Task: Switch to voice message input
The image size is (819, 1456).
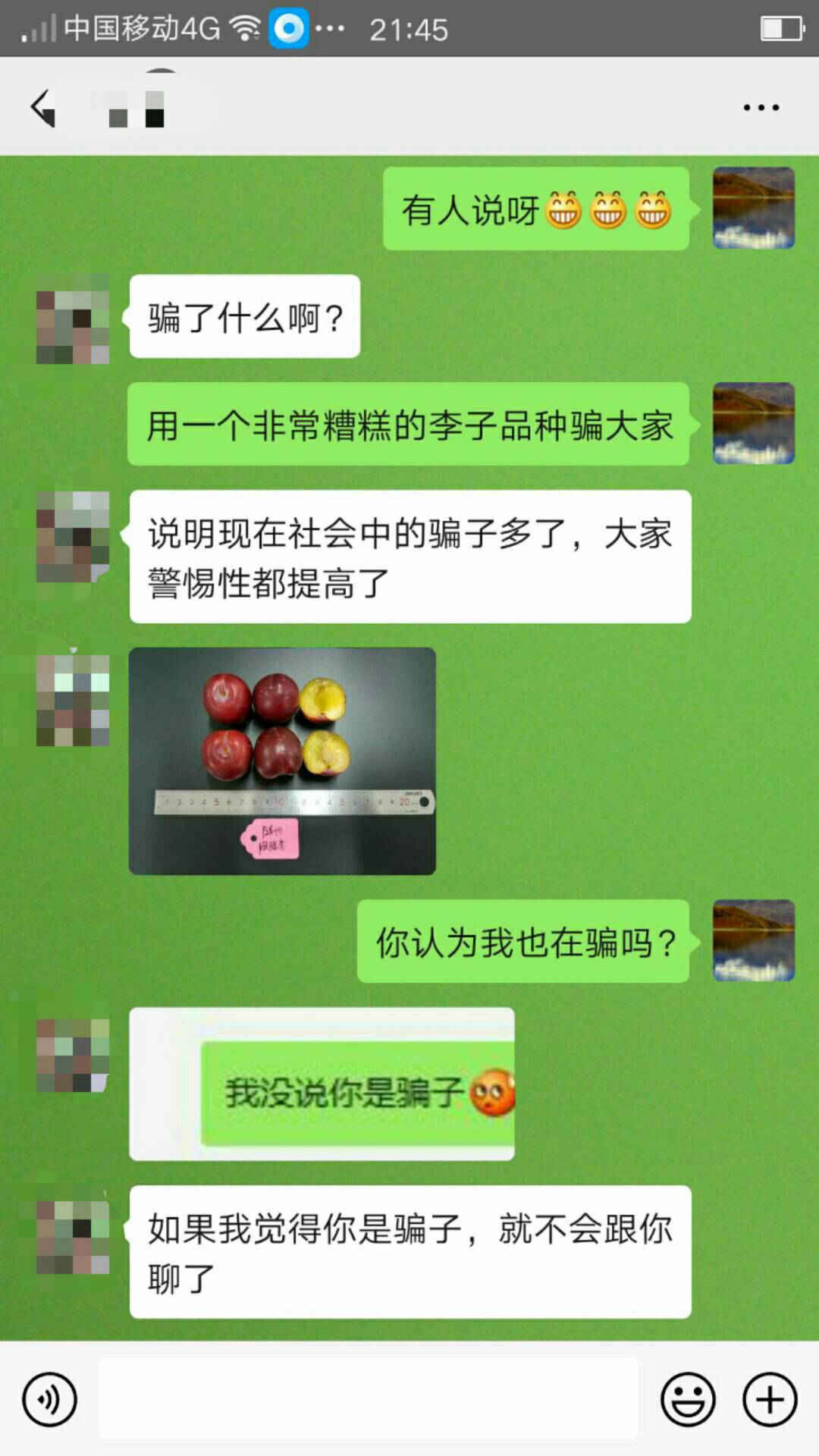Action: click(49, 1399)
